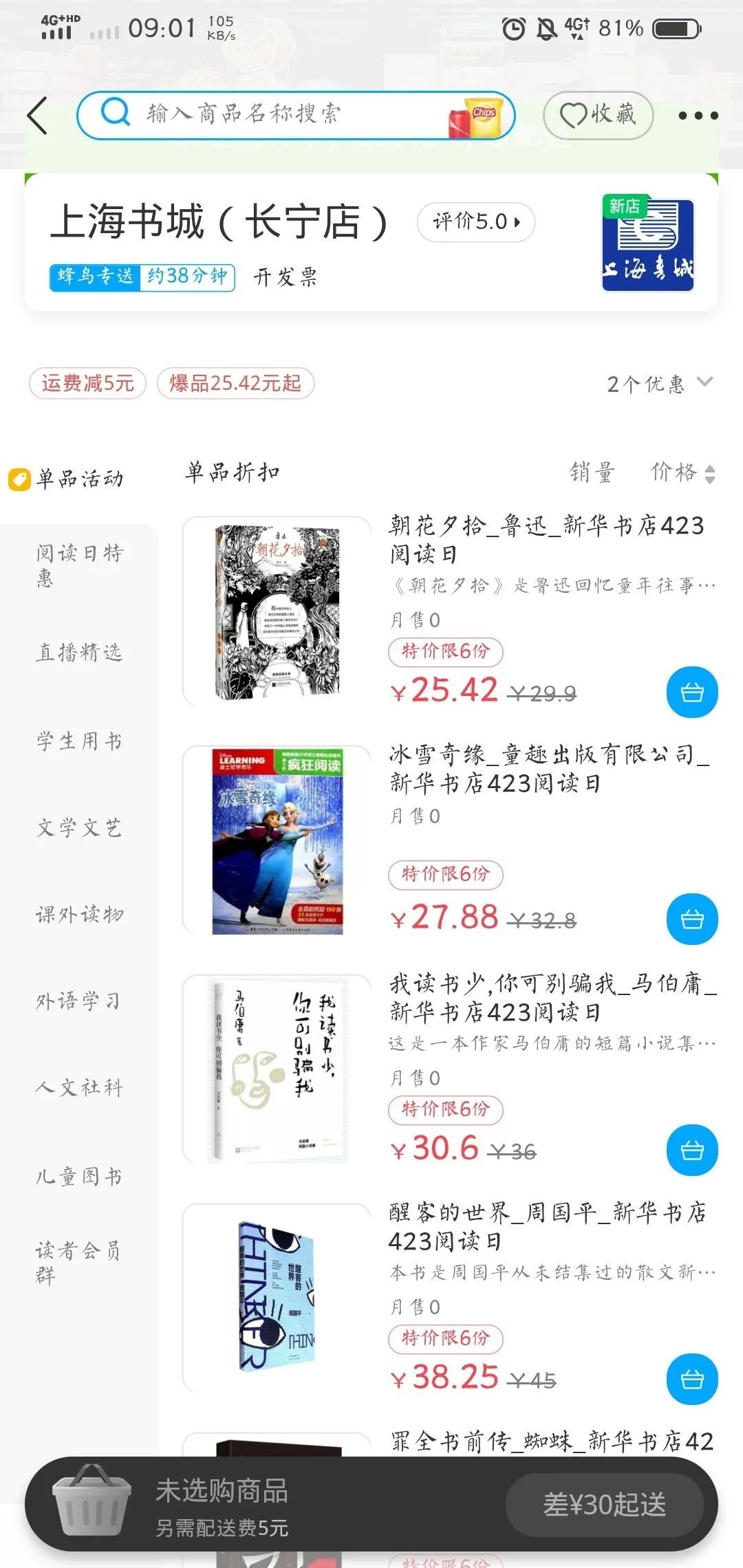Expand the 2个优惠 discounts list
743x1568 pixels.
[x=658, y=384]
